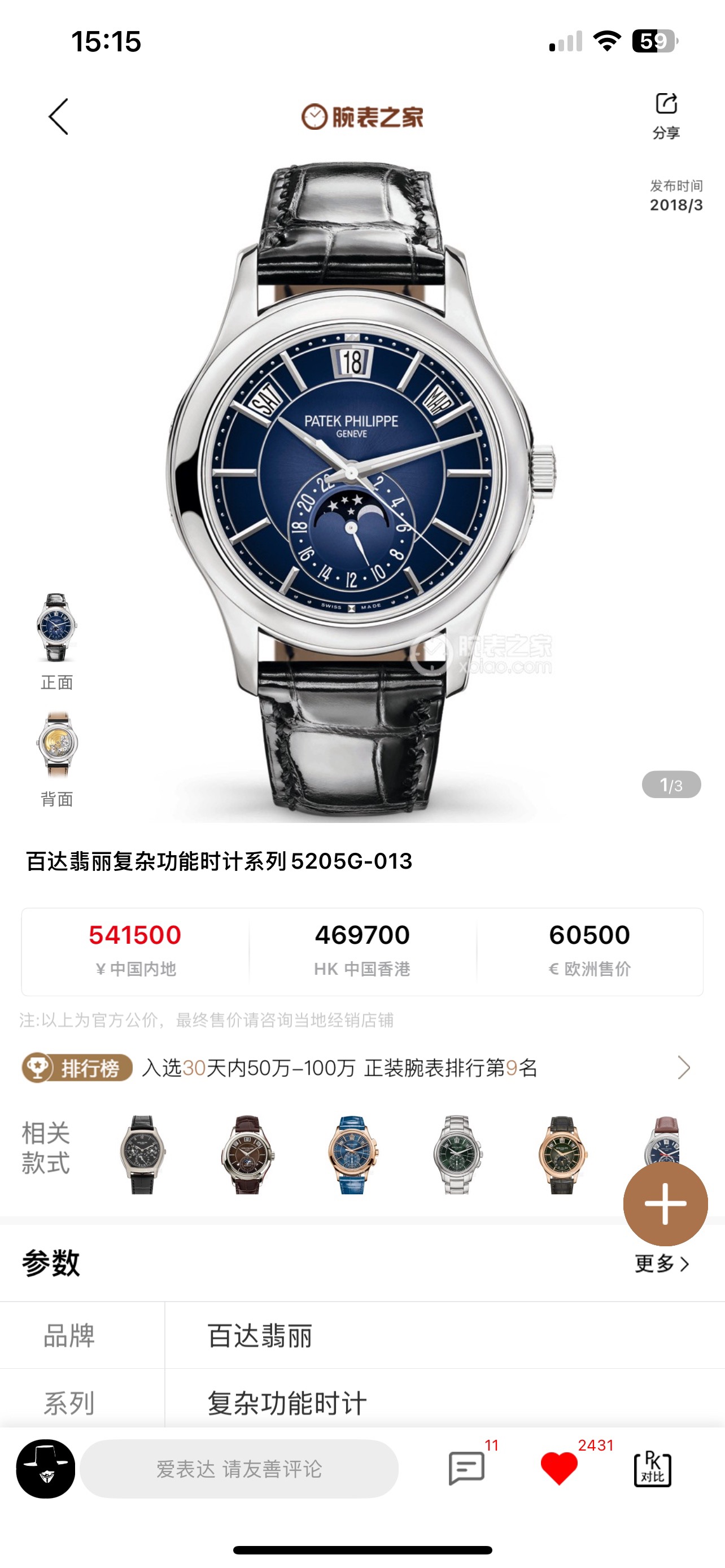
Task: Open the rose gold green dial watch
Action: (561, 1154)
